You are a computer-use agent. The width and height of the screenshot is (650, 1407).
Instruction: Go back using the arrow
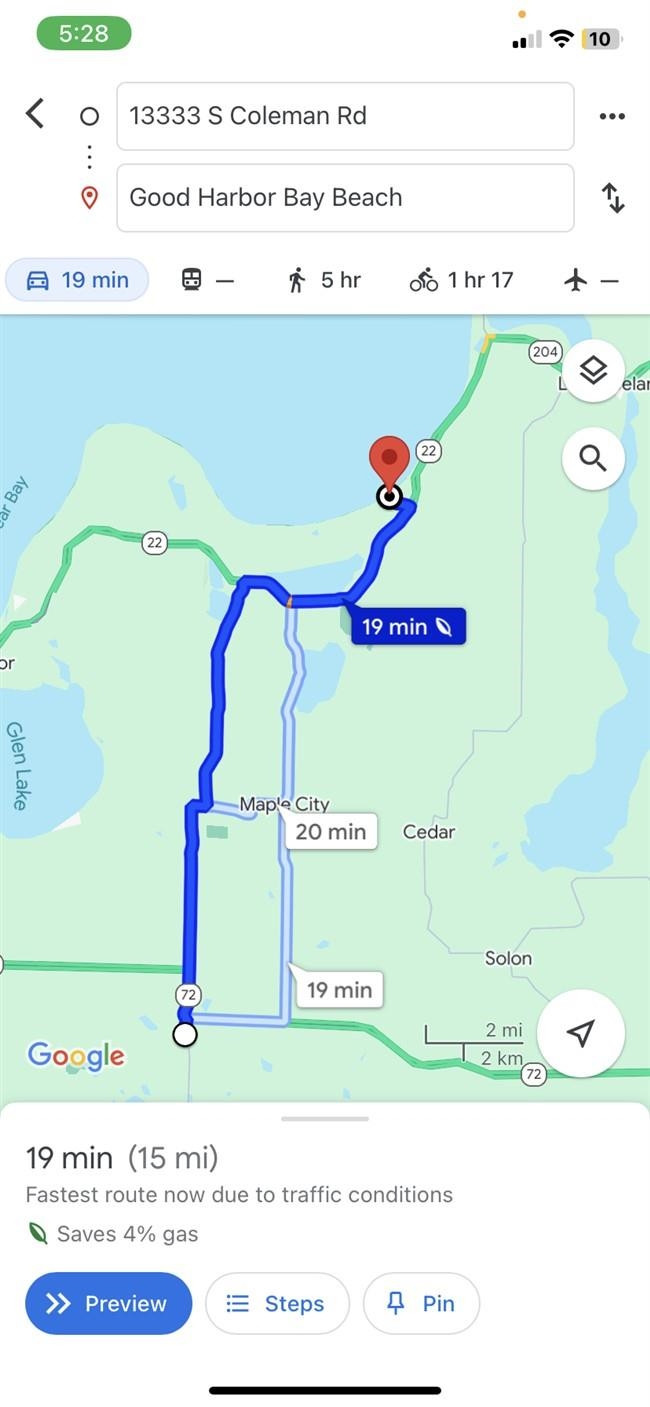click(35, 114)
